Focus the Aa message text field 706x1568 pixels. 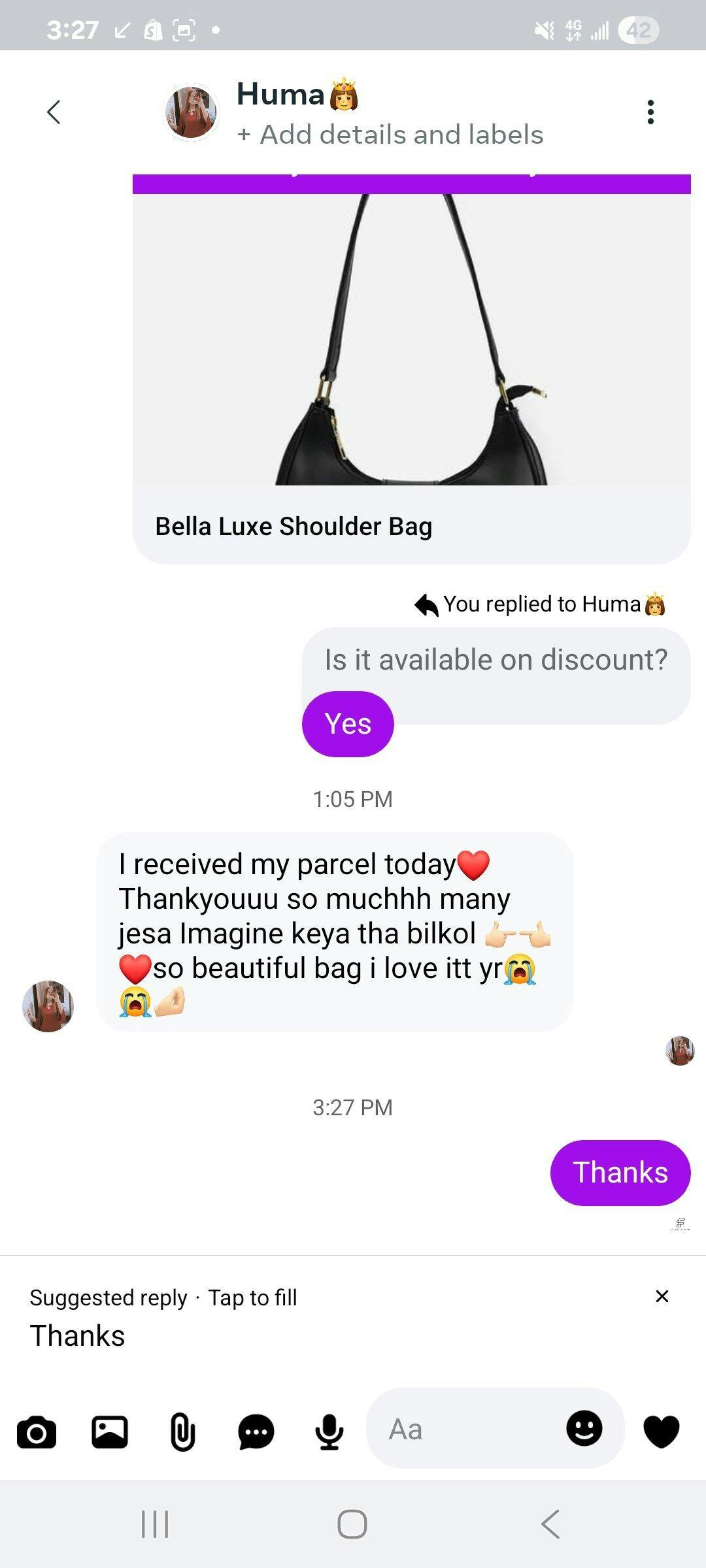point(464,1429)
